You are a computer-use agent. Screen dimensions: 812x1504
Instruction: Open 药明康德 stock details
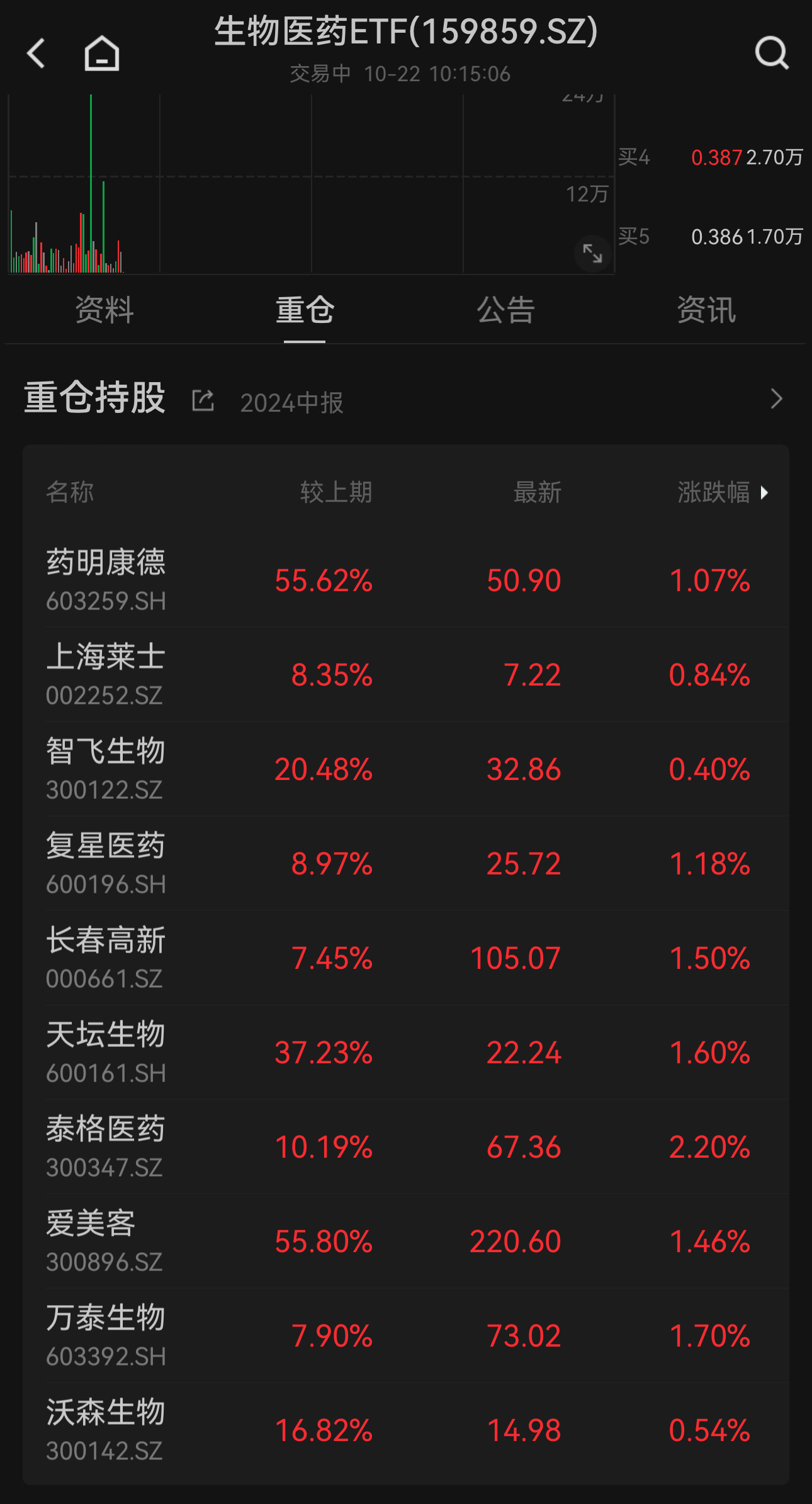(406, 580)
